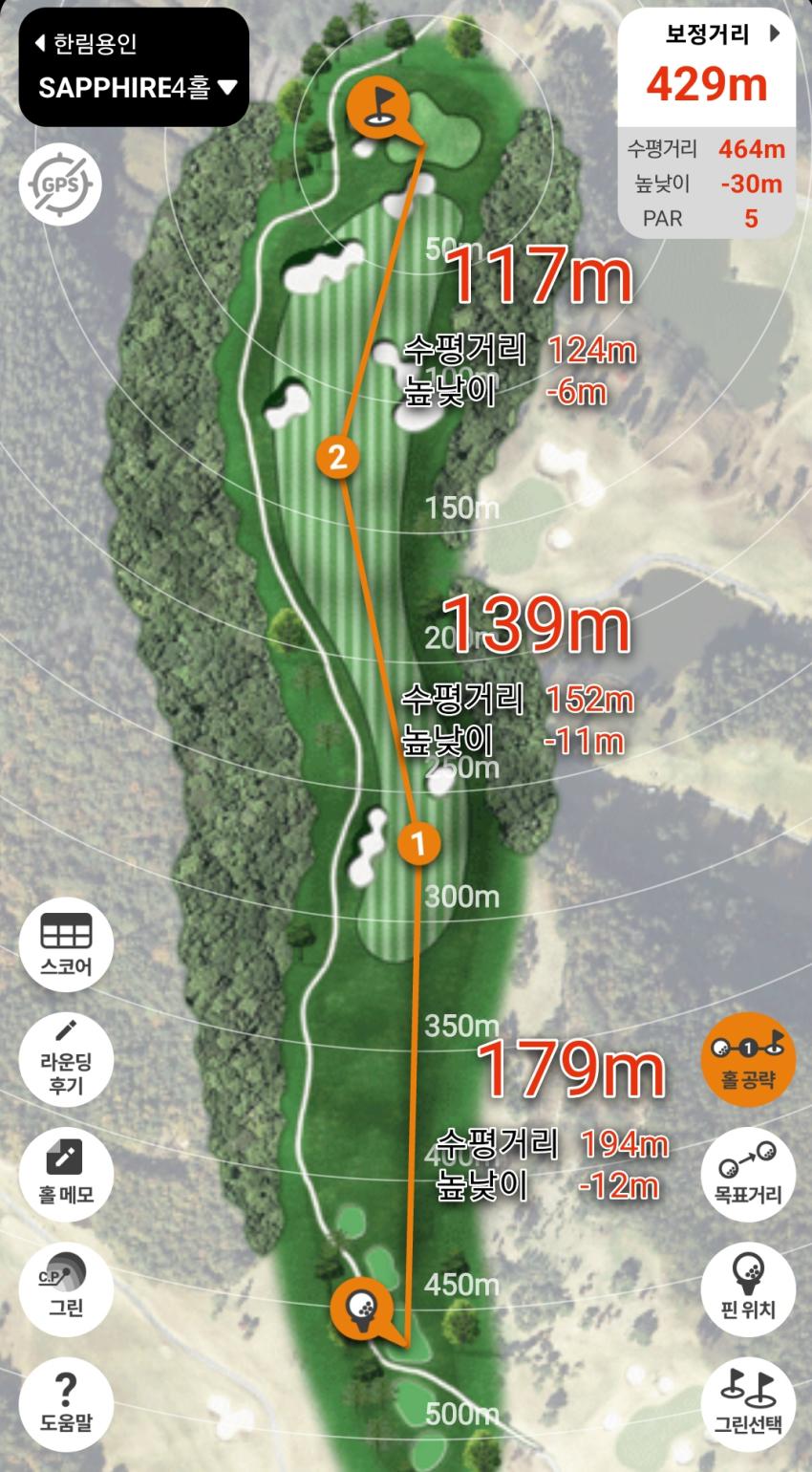The height and width of the screenshot is (1472, 812).
Task: Open the 스코어 scorecard
Action: [66, 944]
